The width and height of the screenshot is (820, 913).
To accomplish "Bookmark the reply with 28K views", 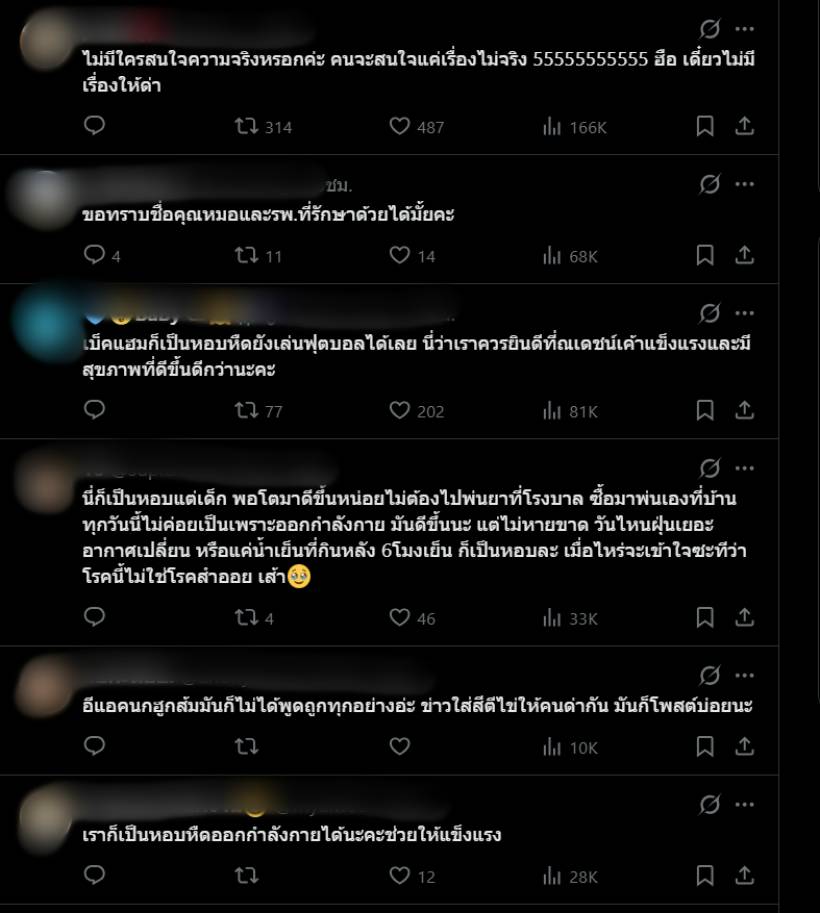I will point(705,876).
